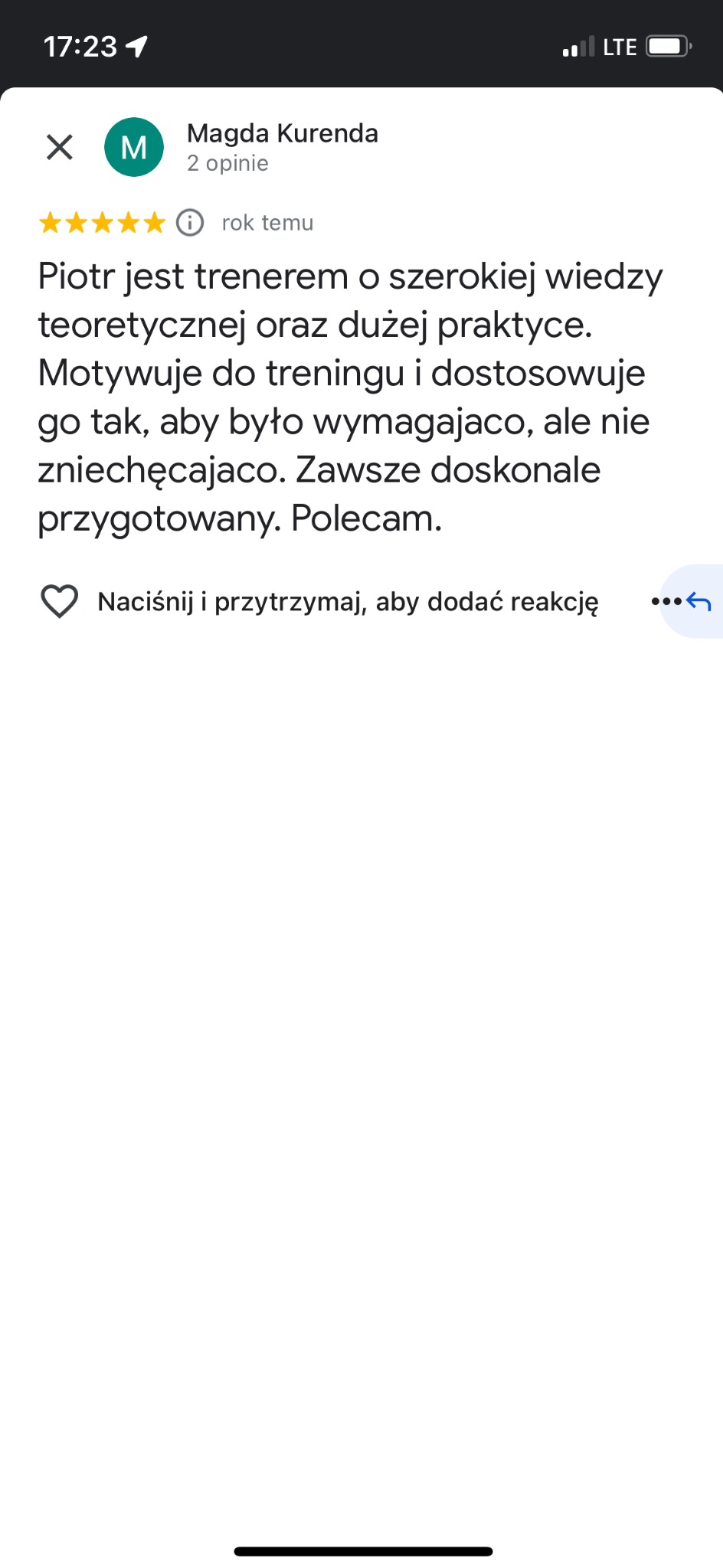Expand review options via ellipsis

[666, 602]
